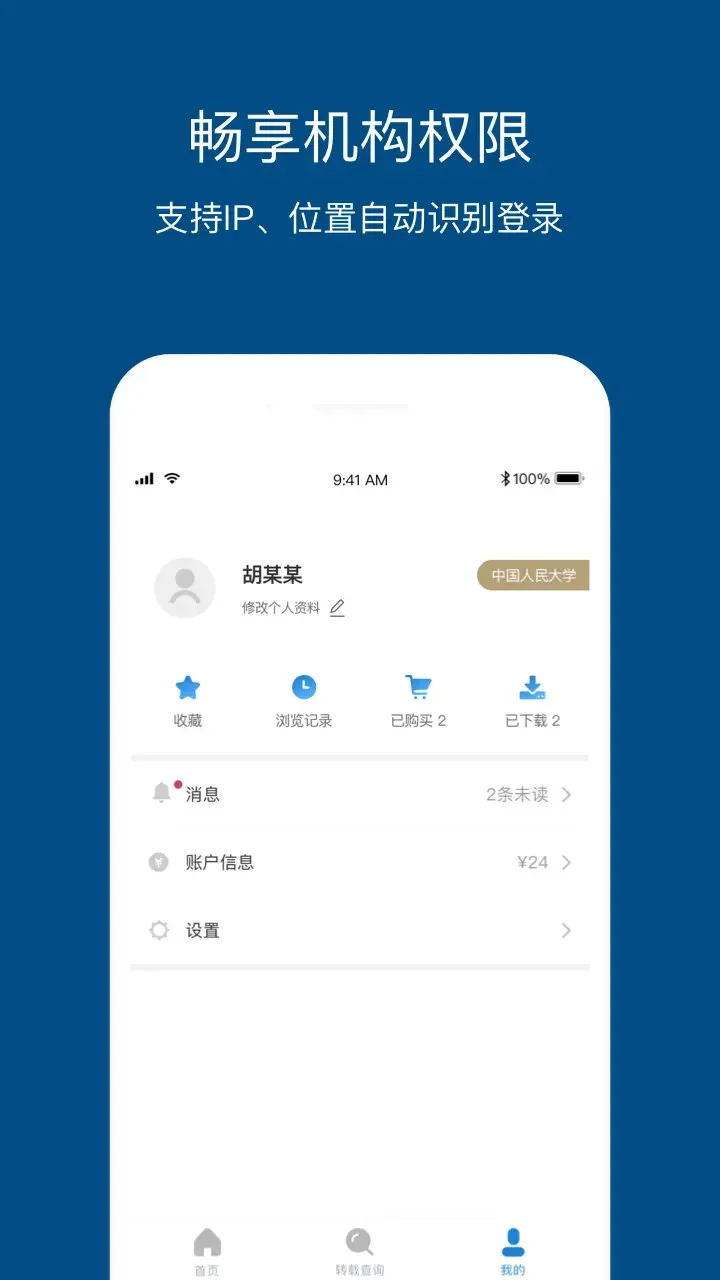
Task: Edit profile using the pencil icon
Action: pyautogui.click(x=337, y=608)
